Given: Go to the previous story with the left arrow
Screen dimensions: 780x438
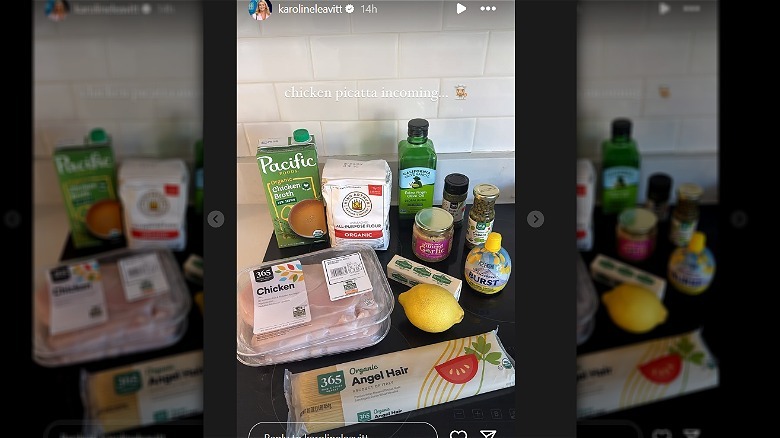Looking at the screenshot, I should tap(215, 219).
